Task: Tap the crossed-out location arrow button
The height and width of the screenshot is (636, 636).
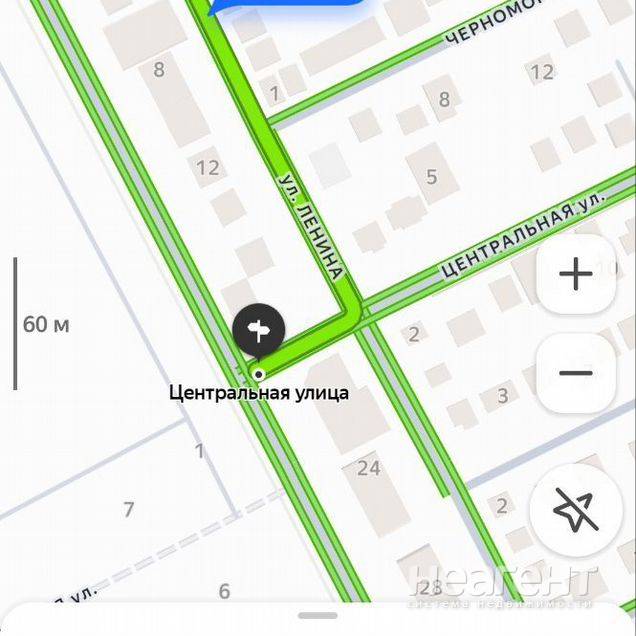Action: (575, 511)
